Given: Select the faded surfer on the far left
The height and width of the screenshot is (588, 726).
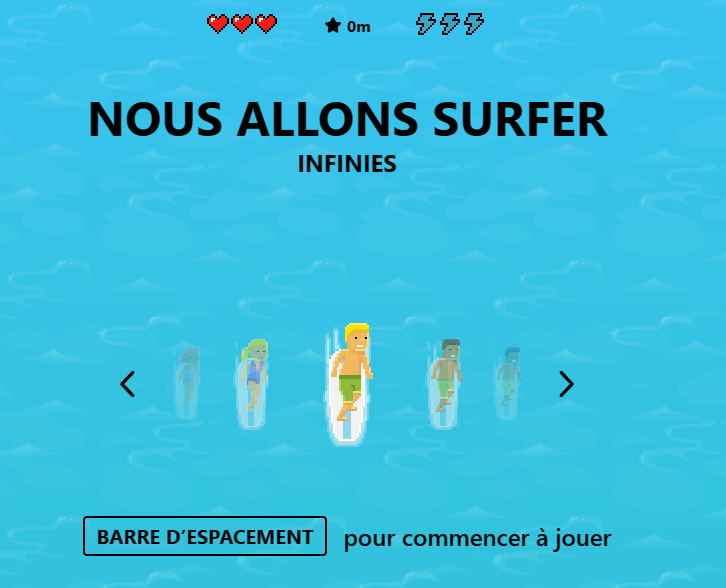Looking at the screenshot, I should (187, 382).
